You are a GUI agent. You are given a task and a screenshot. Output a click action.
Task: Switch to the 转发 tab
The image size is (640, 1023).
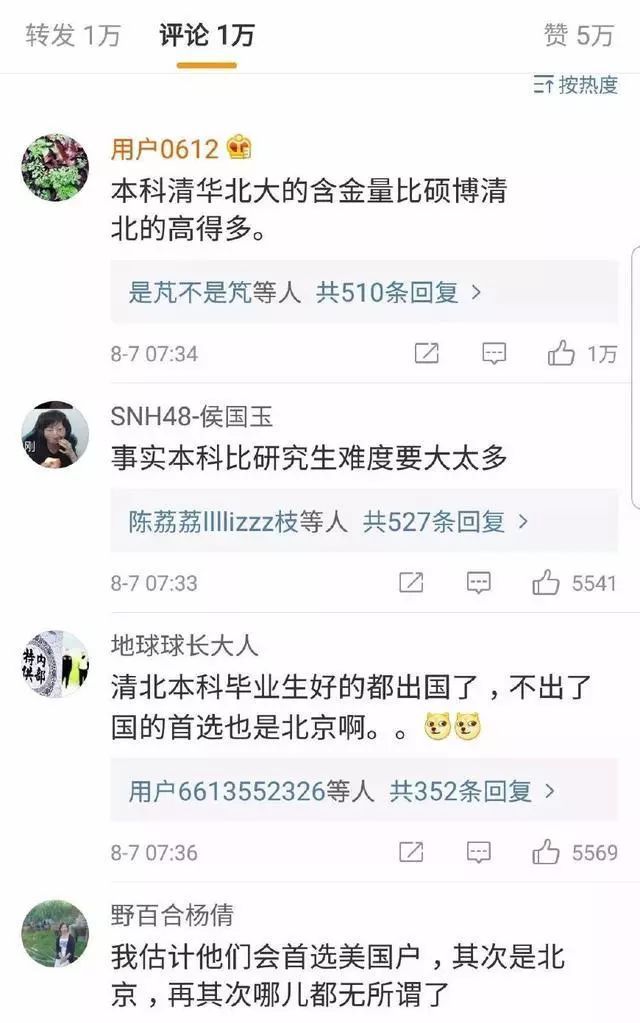point(72,35)
